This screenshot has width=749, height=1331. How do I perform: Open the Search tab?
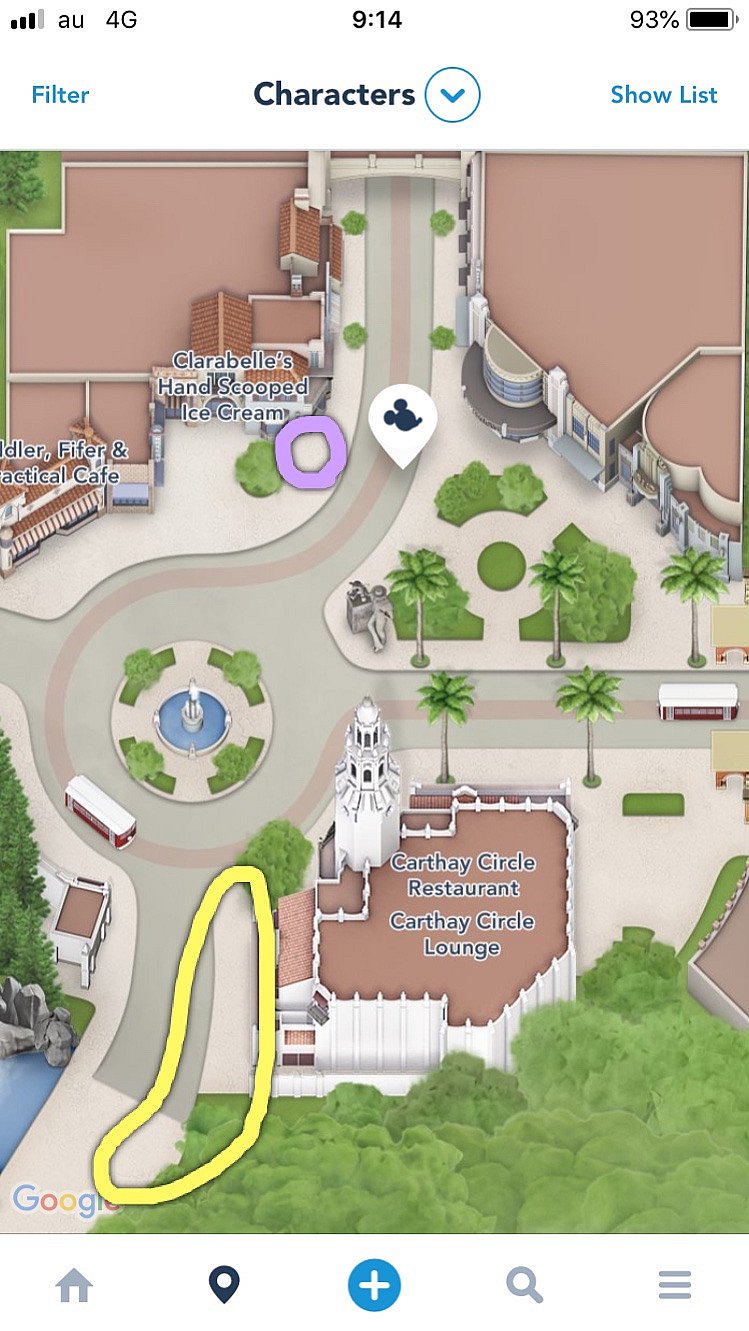(x=524, y=1284)
